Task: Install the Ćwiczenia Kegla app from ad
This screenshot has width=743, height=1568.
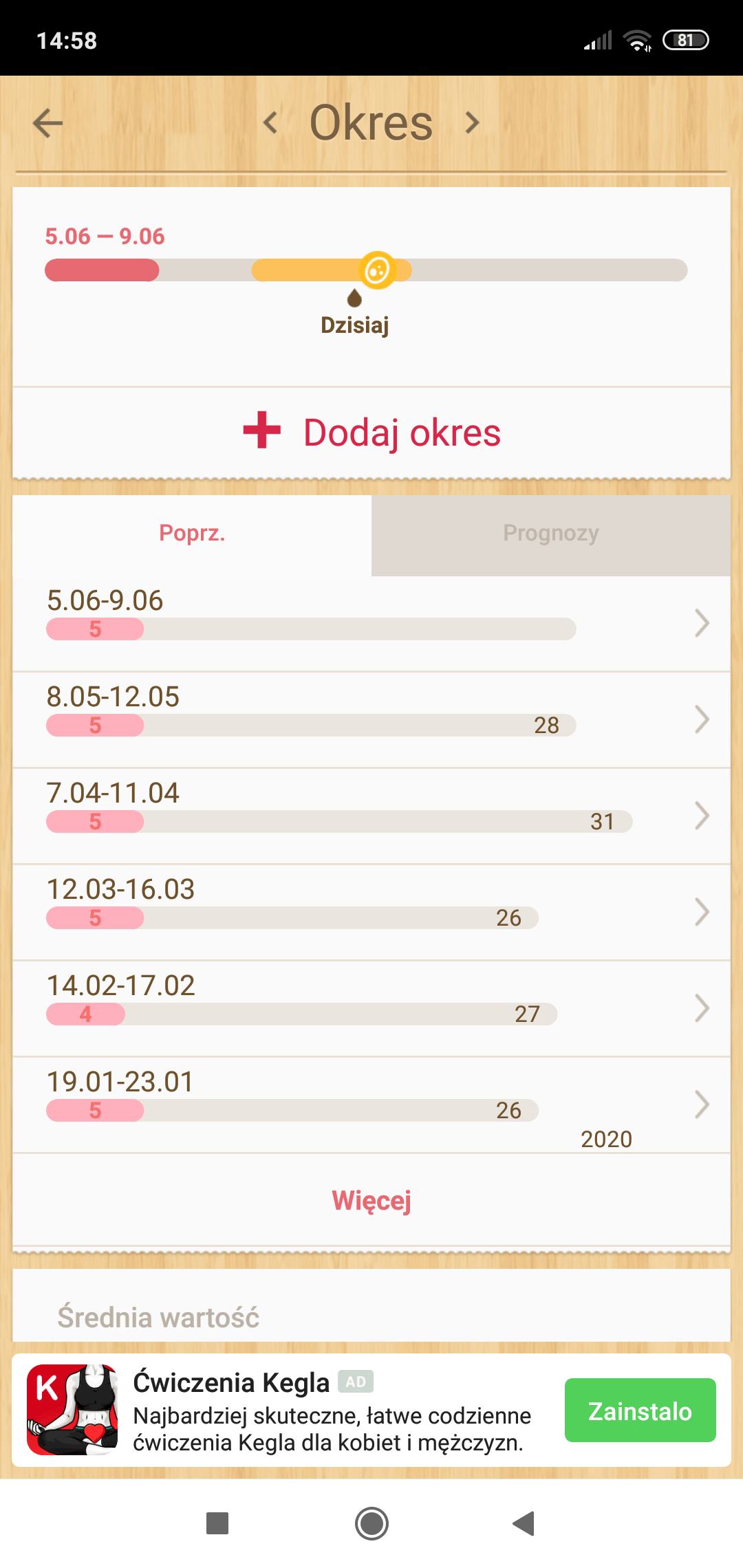Action: coord(640,1410)
